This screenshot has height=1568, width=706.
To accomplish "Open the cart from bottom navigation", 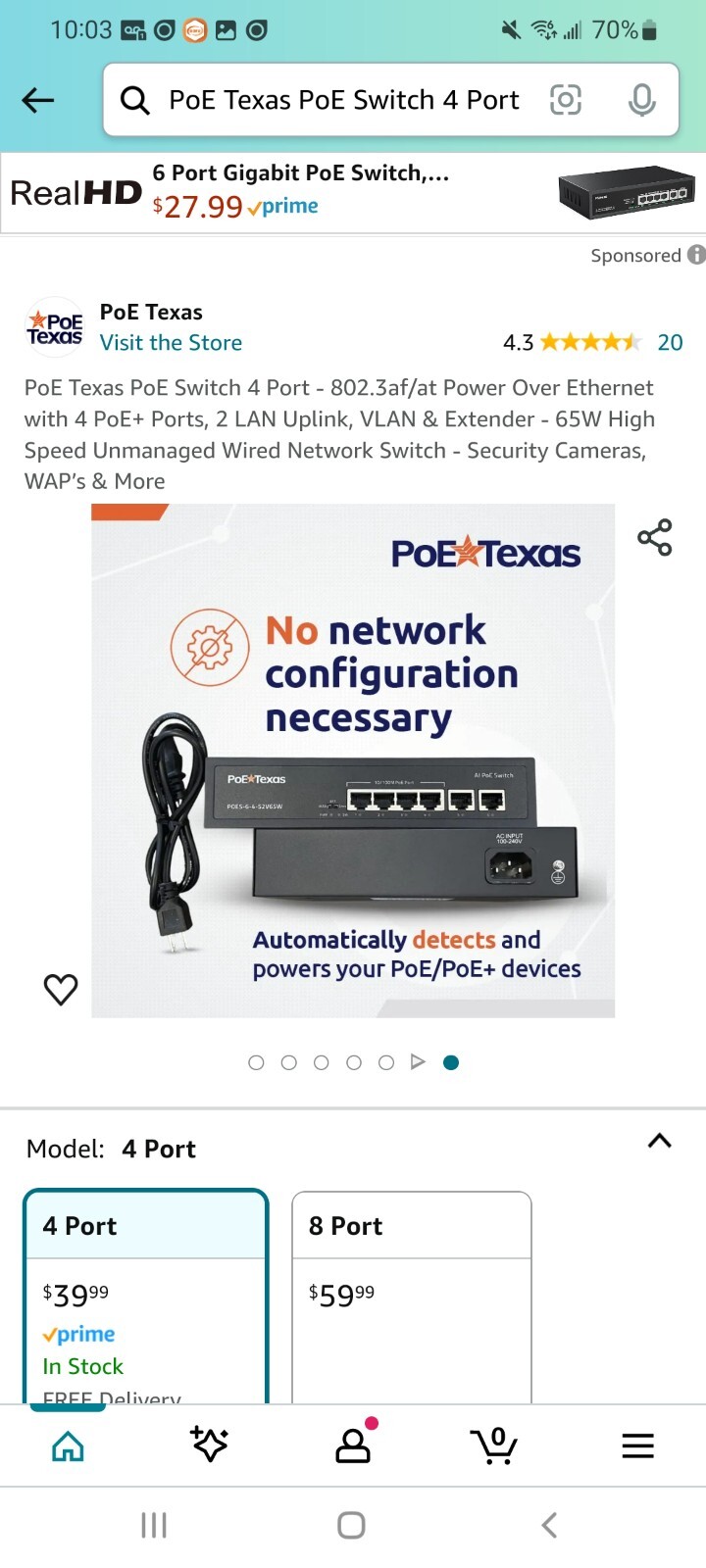I will (x=494, y=1445).
